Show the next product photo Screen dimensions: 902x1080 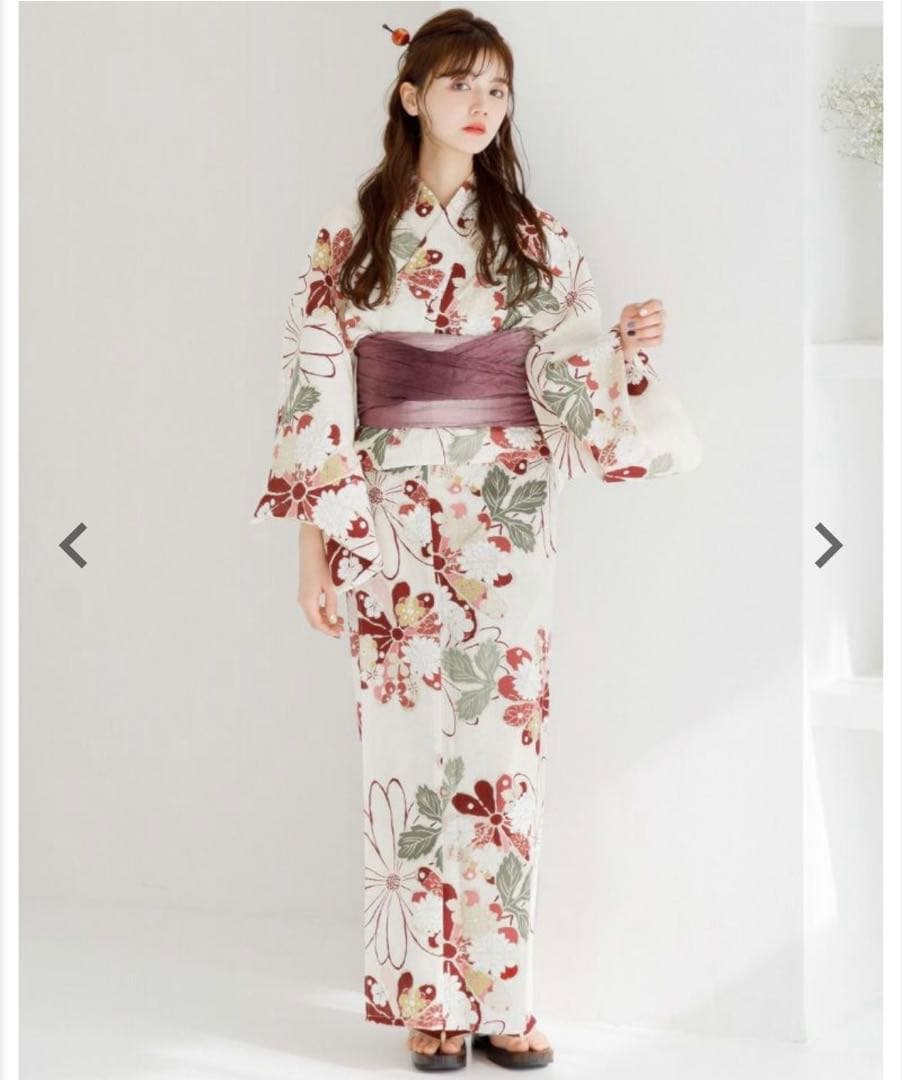click(828, 545)
